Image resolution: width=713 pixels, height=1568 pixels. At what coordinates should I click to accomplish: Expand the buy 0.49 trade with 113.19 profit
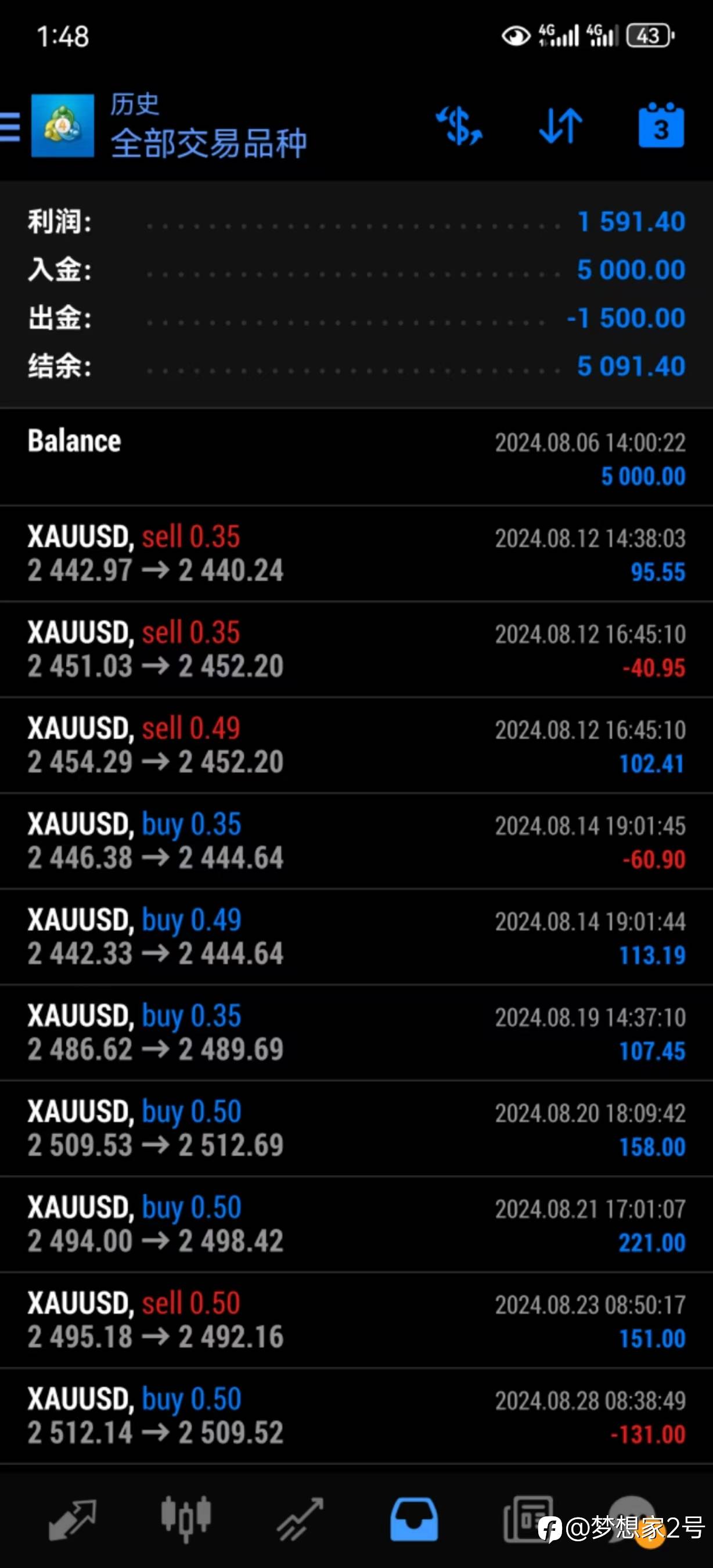(x=356, y=937)
